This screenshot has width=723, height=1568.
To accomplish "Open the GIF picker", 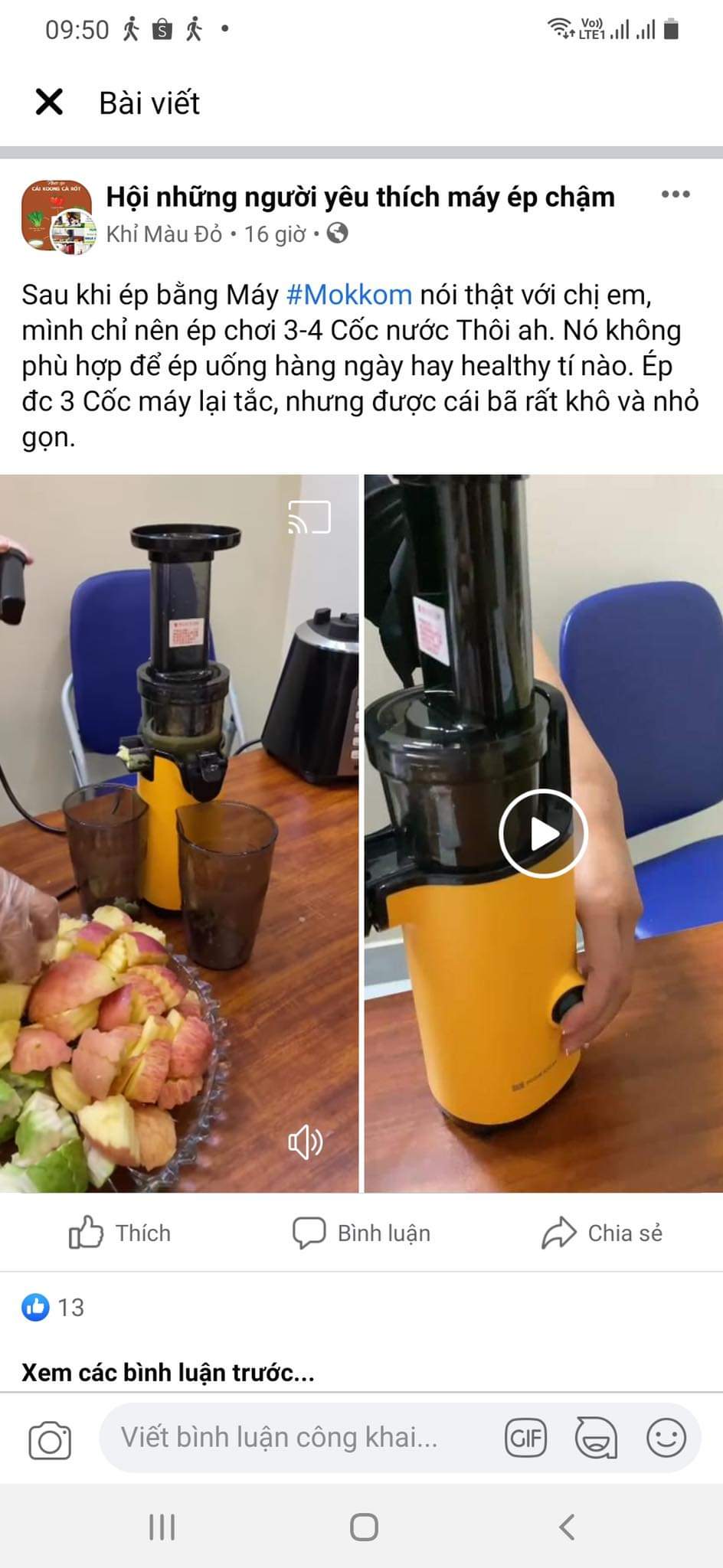I will (x=525, y=1438).
